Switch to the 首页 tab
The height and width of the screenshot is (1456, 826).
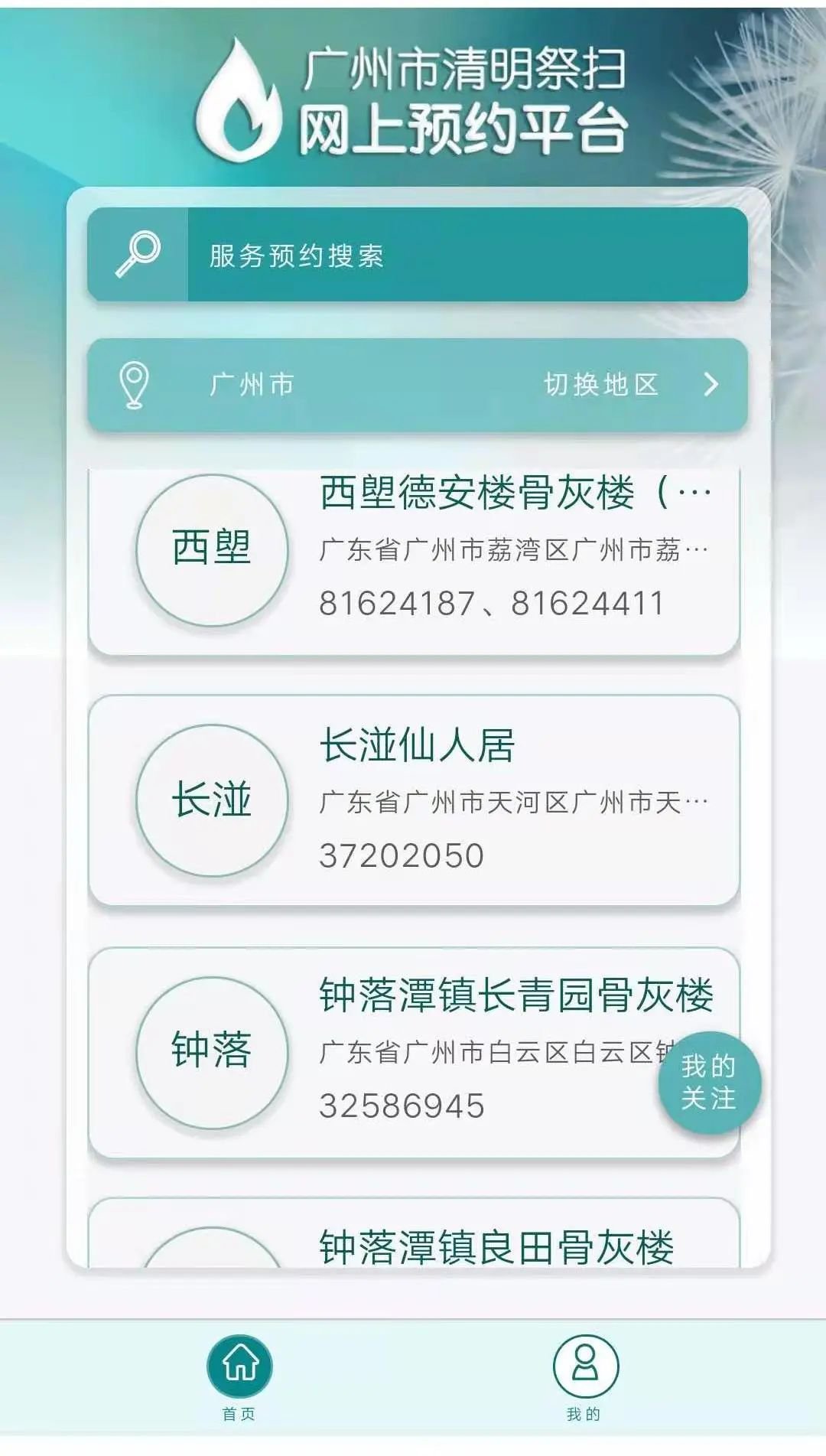[x=239, y=1378]
